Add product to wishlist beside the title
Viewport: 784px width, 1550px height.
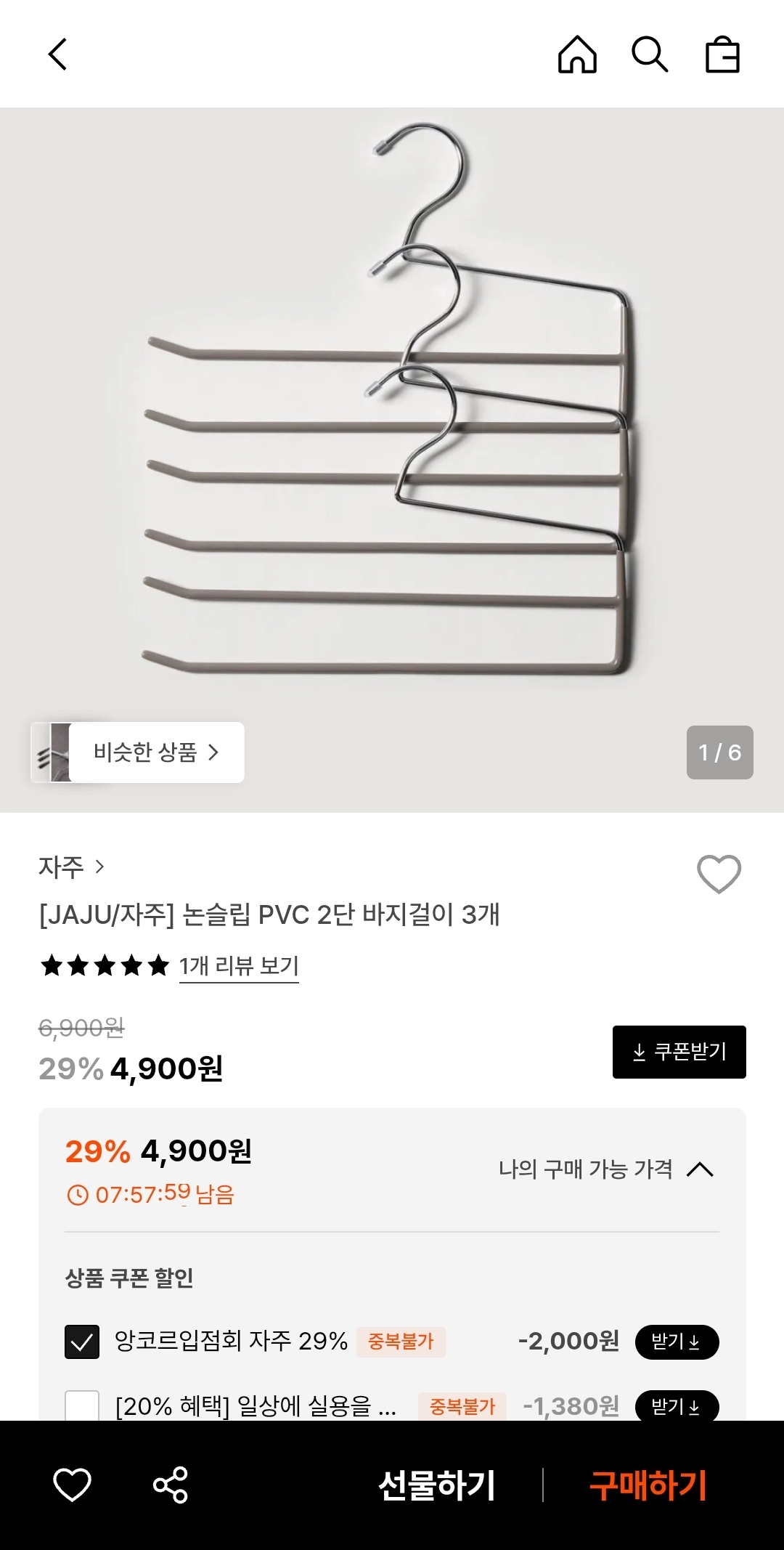(719, 873)
